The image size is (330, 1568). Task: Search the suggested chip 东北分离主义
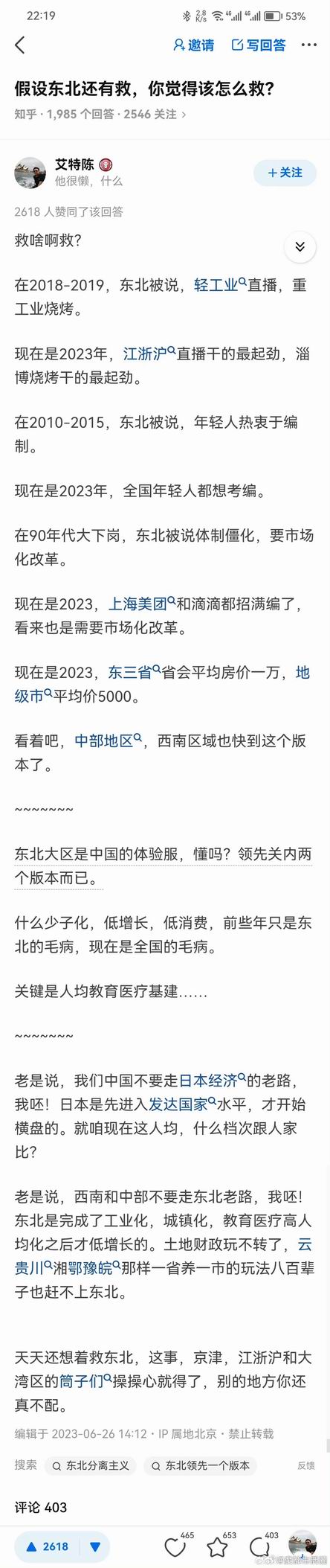pos(91,1465)
